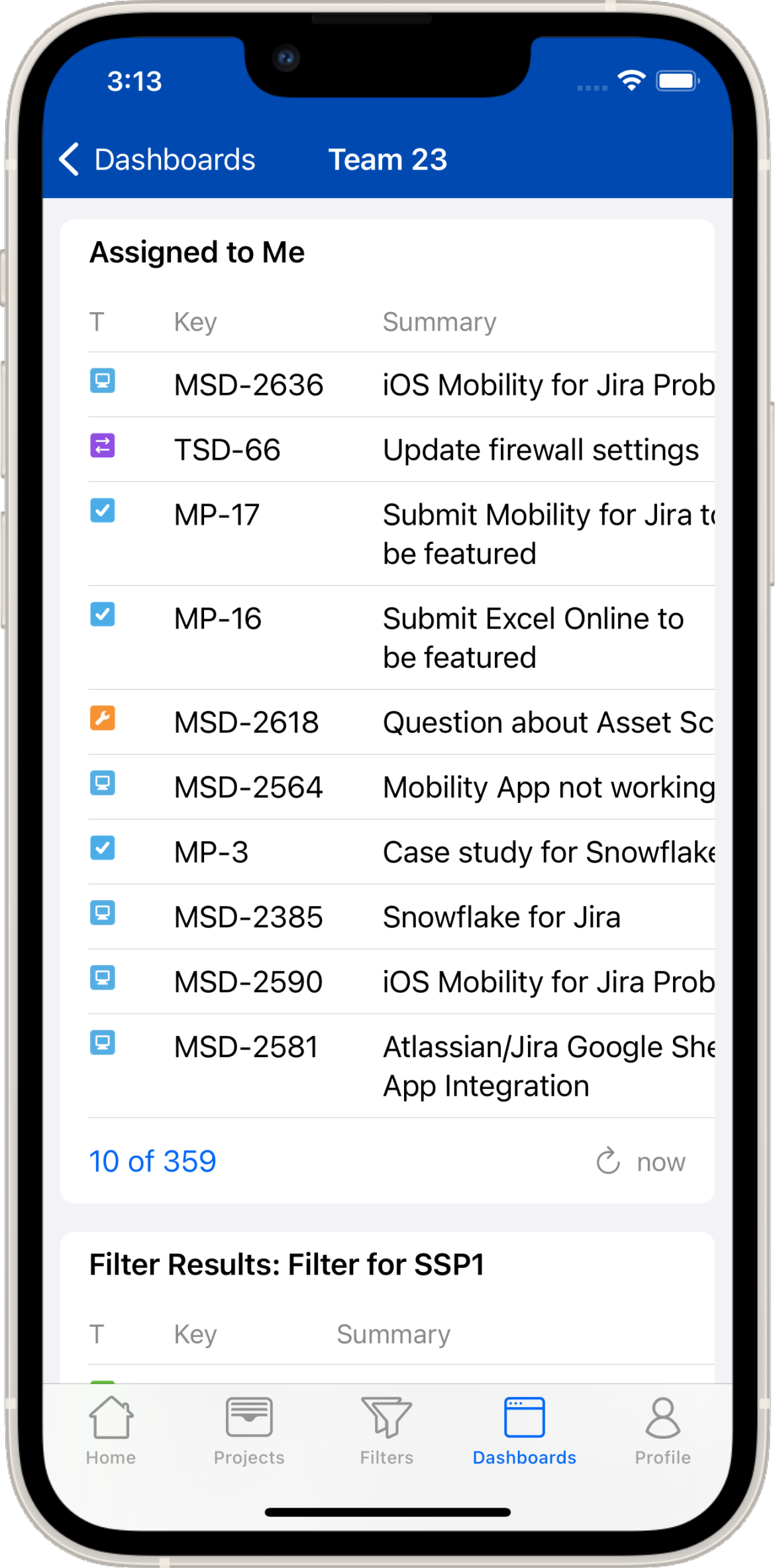775x1568 pixels.
Task: Open issue MSD-2636
Action: [248, 385]
